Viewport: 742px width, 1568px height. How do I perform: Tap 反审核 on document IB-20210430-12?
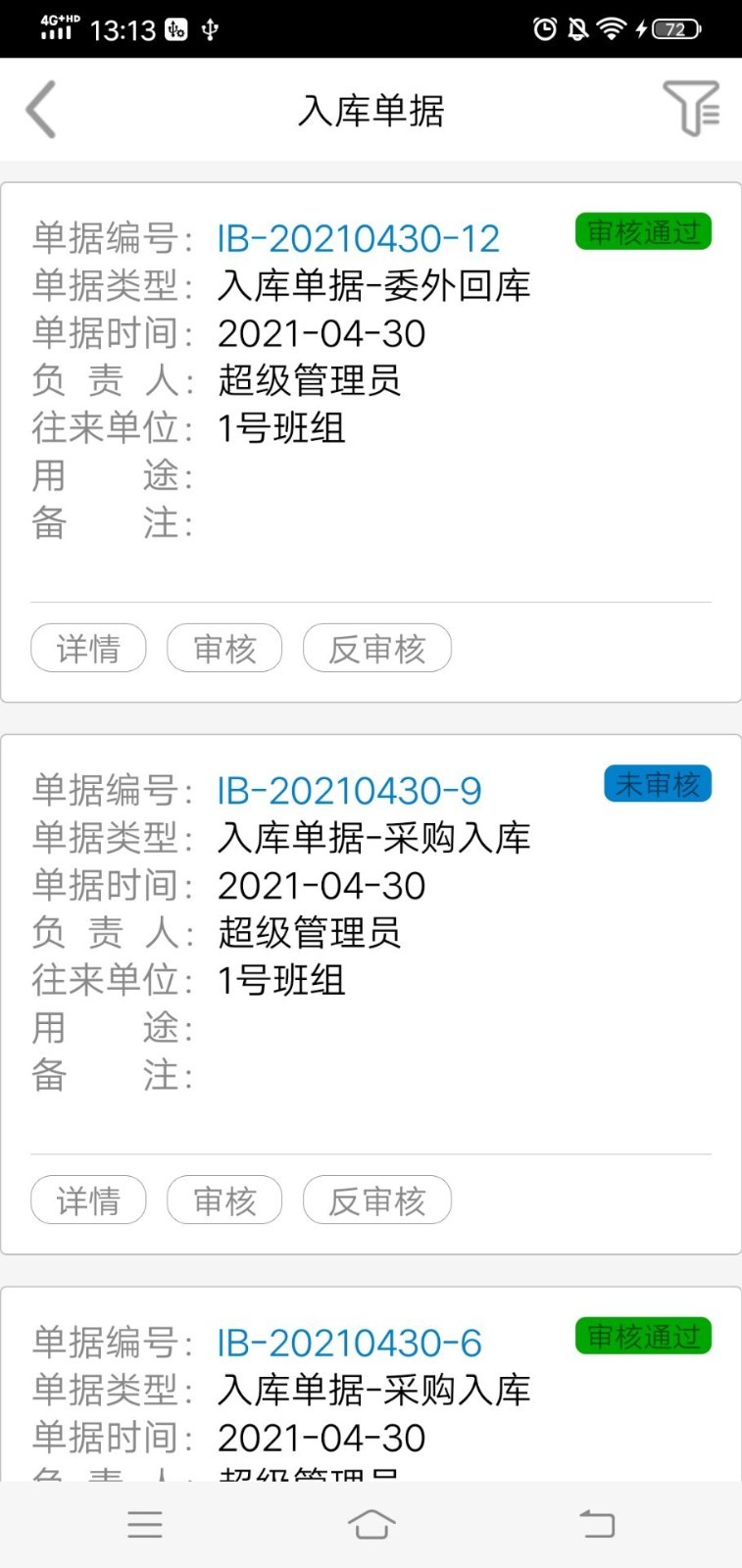click(376, 648)
